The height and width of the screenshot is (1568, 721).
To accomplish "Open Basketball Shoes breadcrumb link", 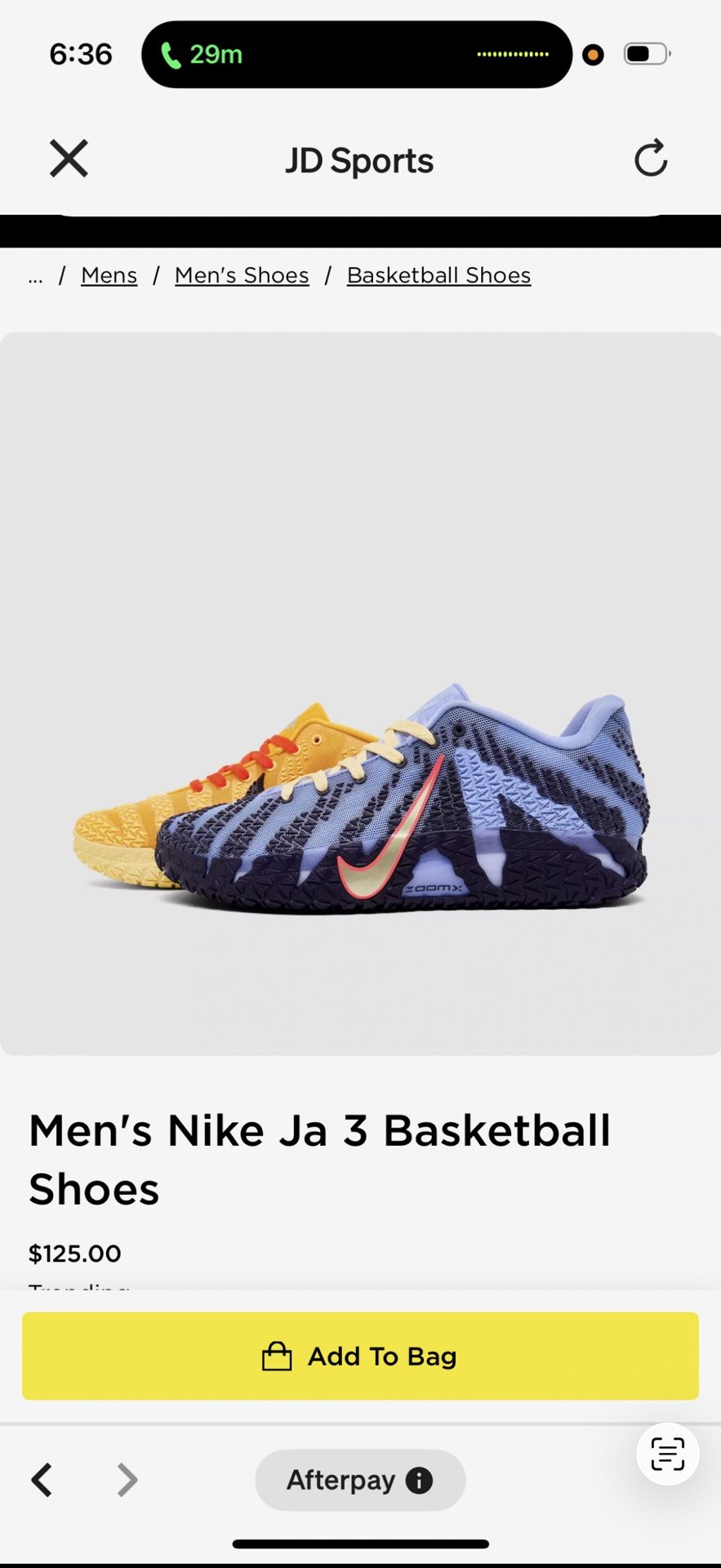I will (x=438, y=275).
